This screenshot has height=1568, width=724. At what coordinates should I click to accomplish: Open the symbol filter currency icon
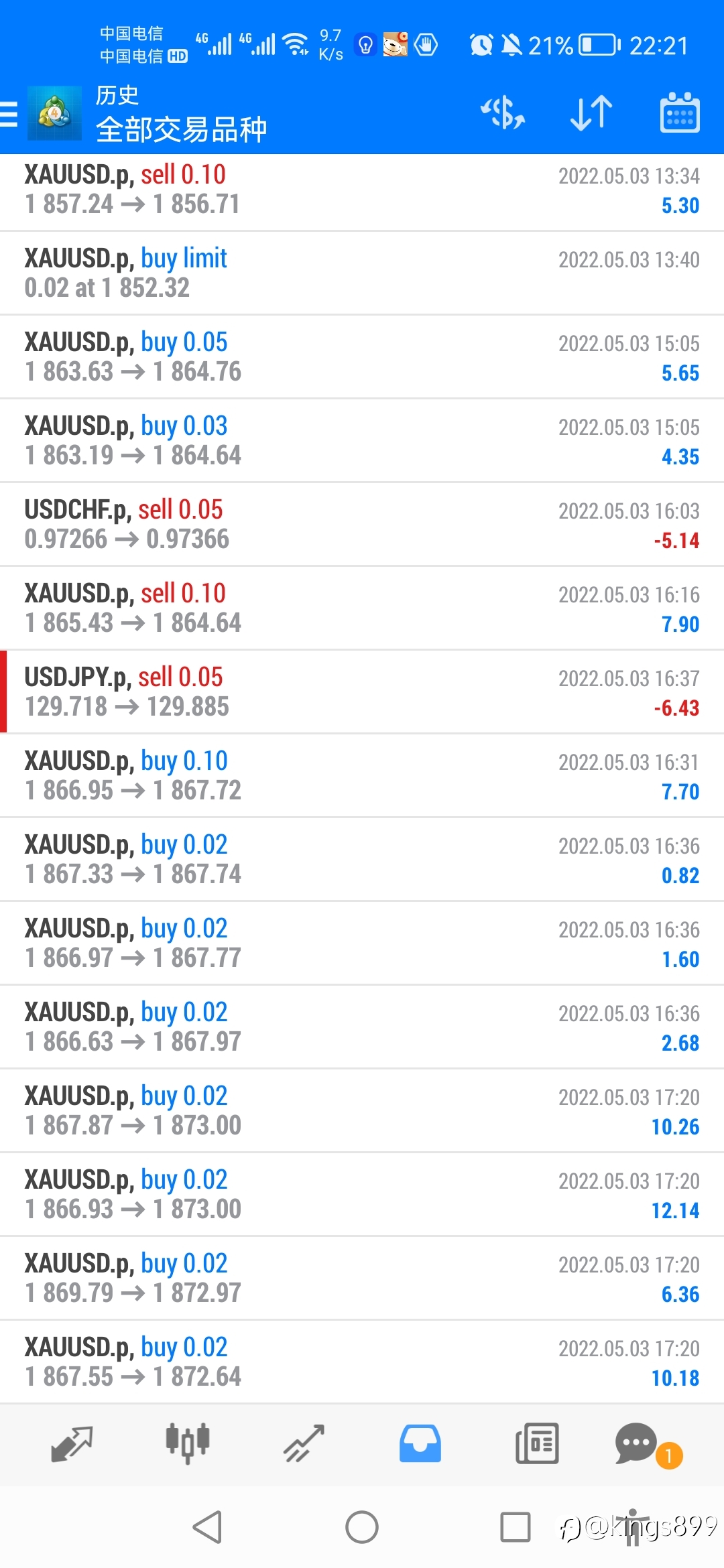(503, 113)
